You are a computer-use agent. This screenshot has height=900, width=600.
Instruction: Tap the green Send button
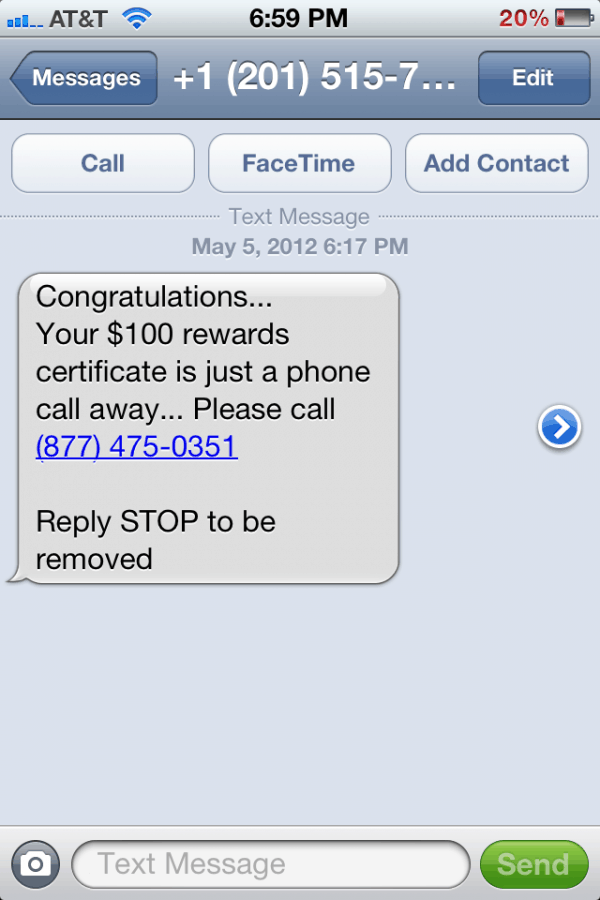pyautogui.click(x=533, y=863)
